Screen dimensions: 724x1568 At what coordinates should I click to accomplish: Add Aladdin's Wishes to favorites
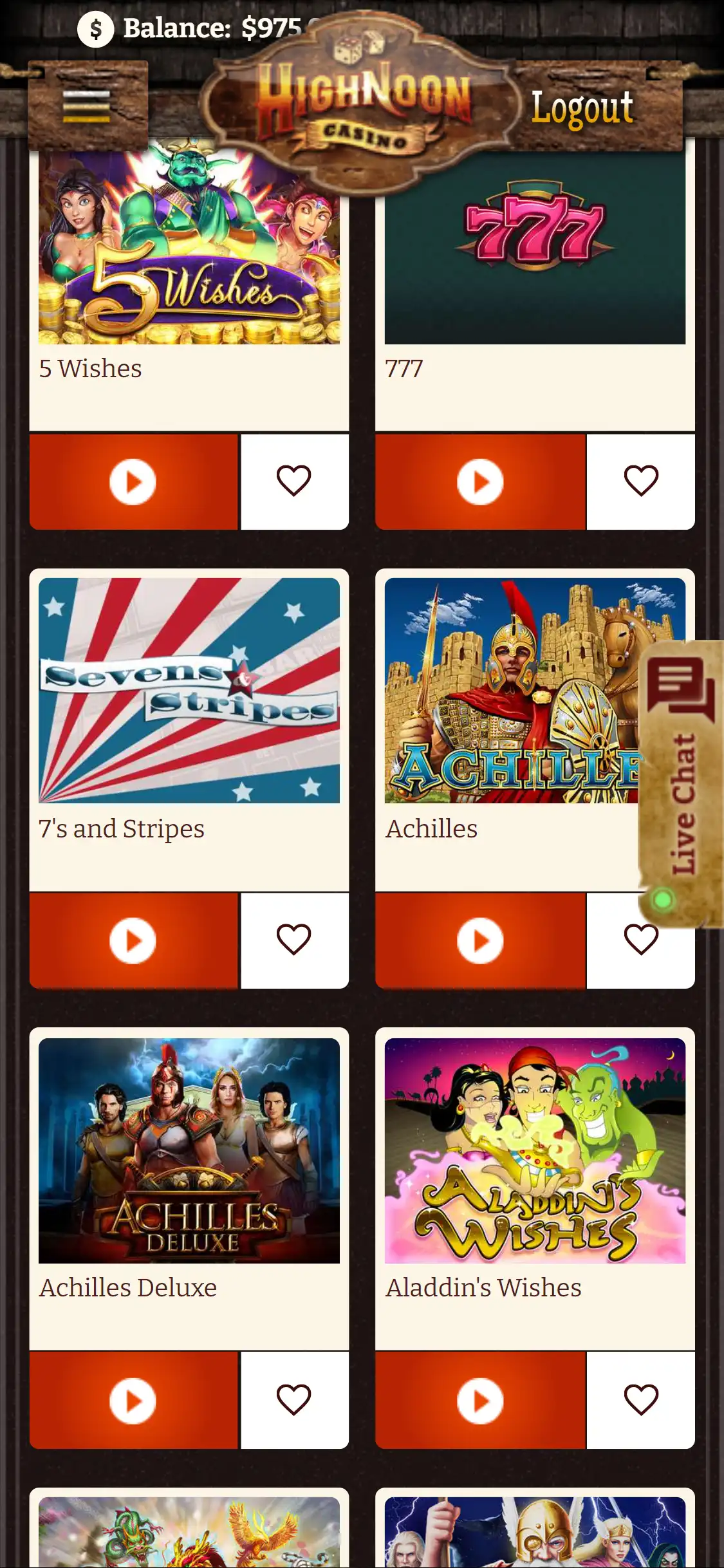pos(641,1400)
